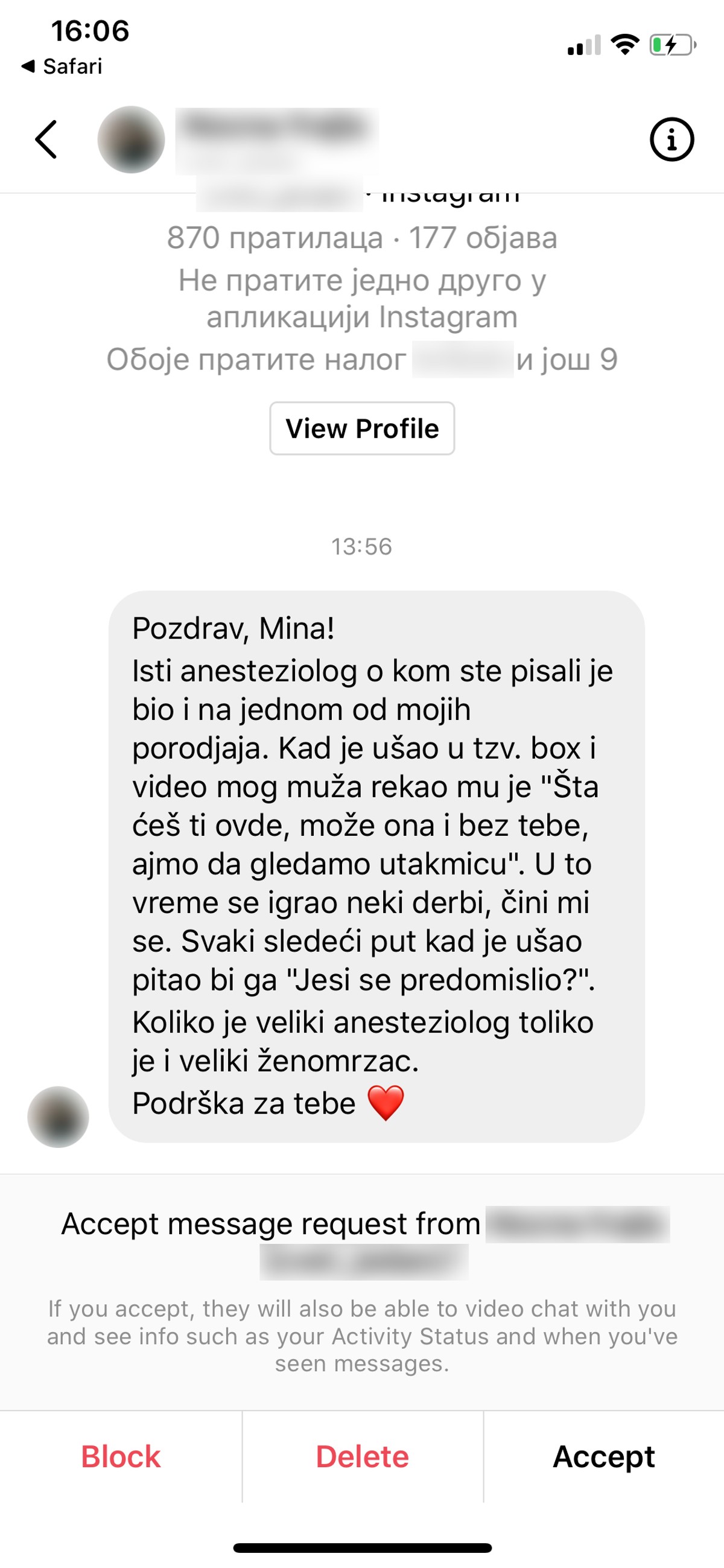724x1568 pixels.
Task: Open sender's avatar beside the message
Action: (59, 1117)
